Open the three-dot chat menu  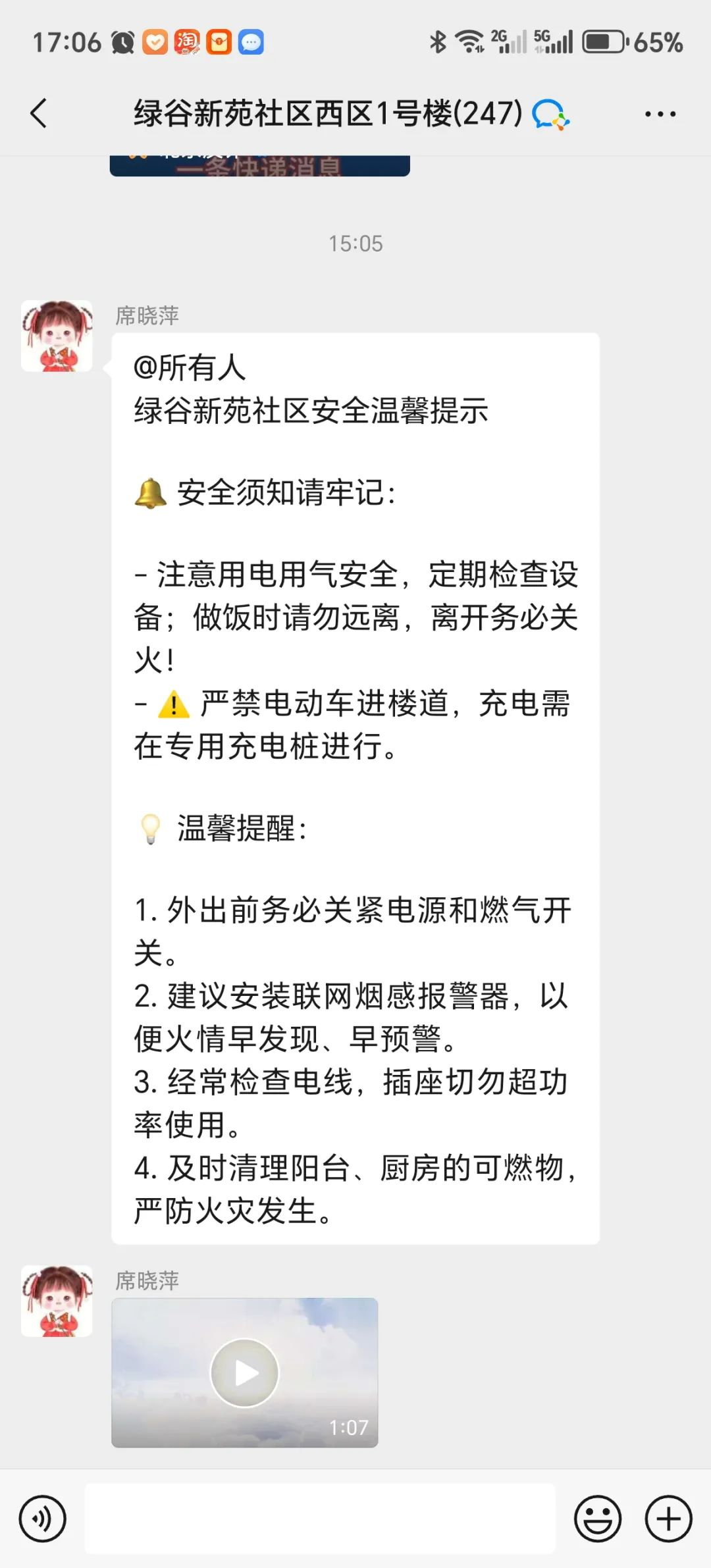click(x=660, y=114)
